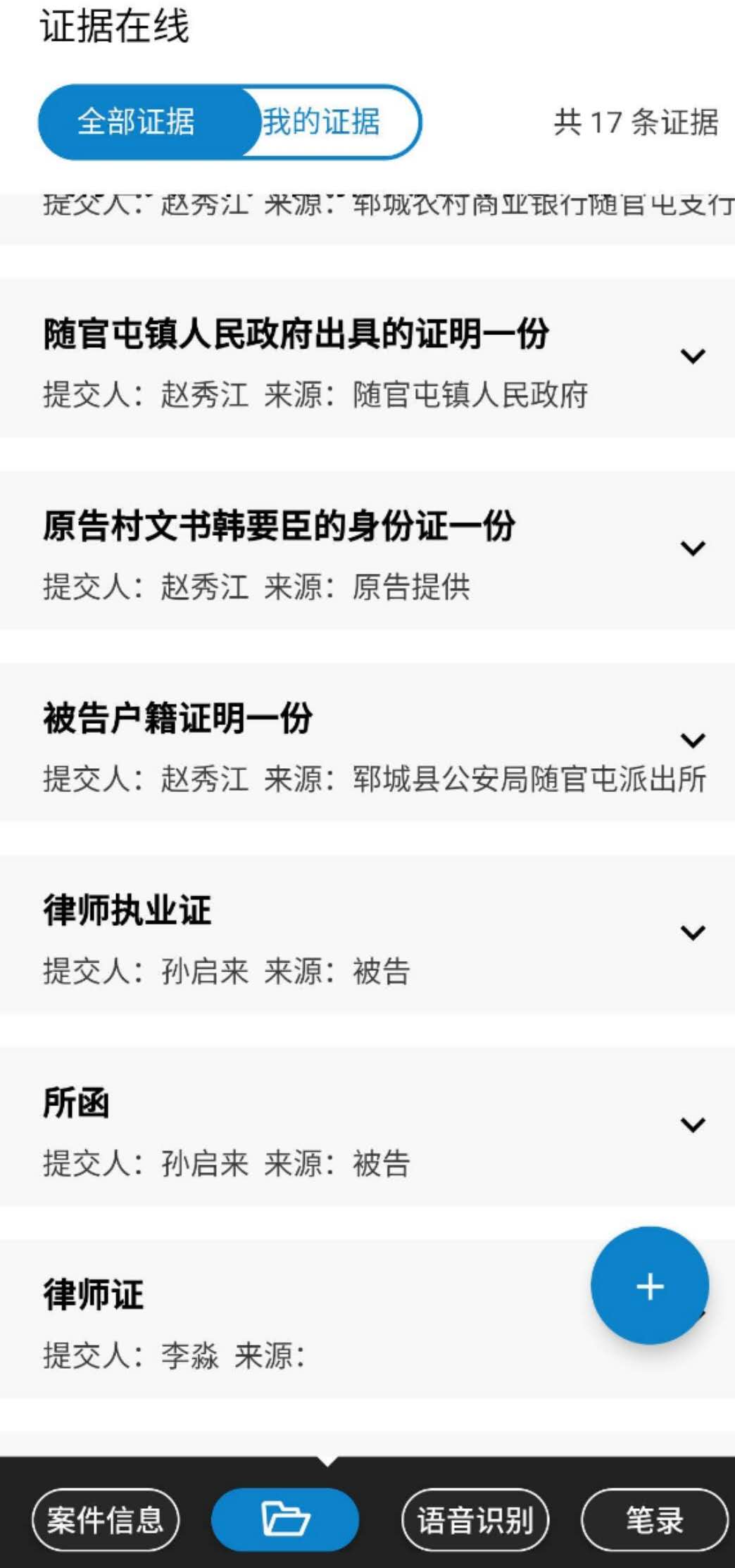Expand 律师执业证 evidence item

point(693,932)
